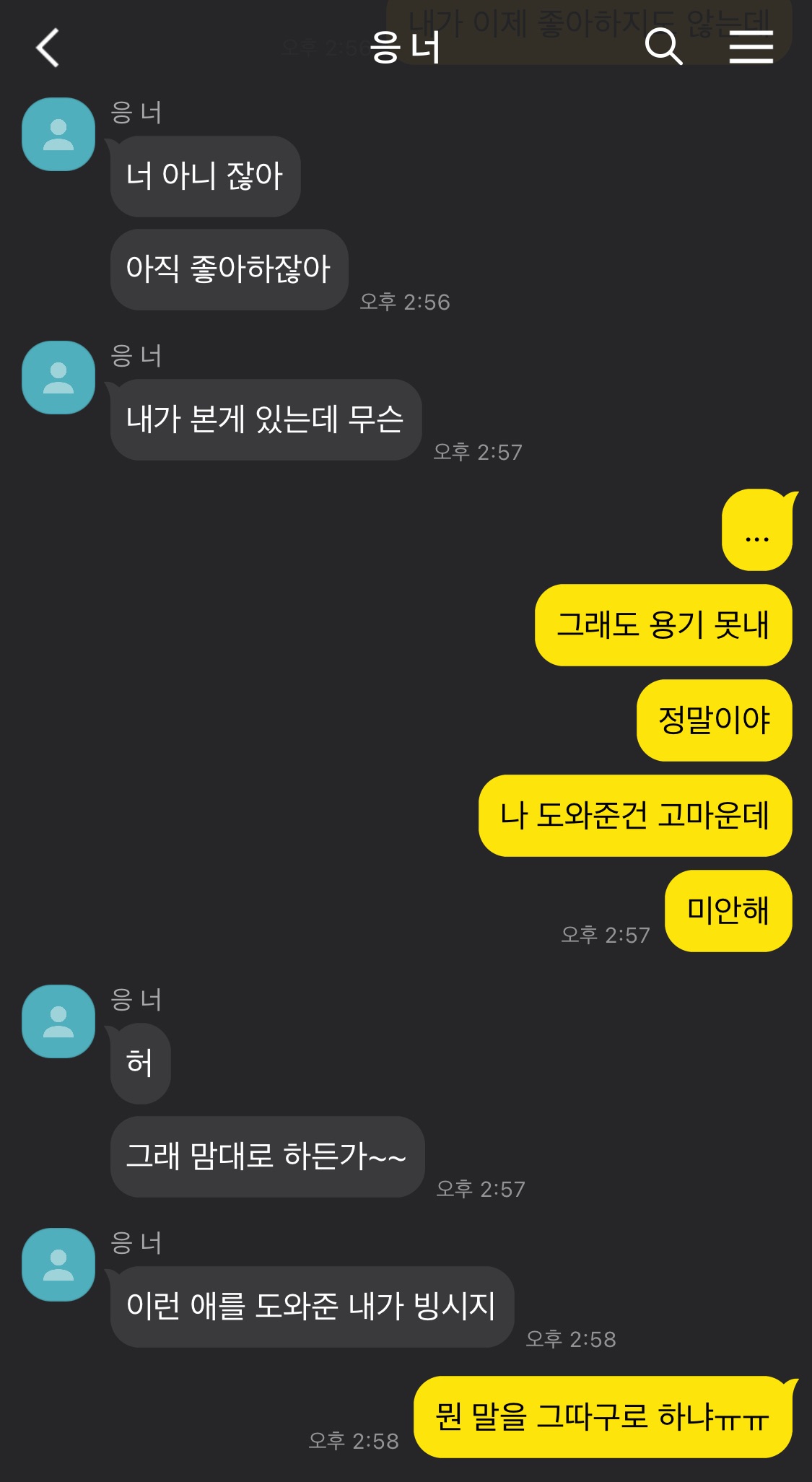Viewport: 812px width, 1482px height.
Task: Open the chat room menu
Action: point(751,48)
